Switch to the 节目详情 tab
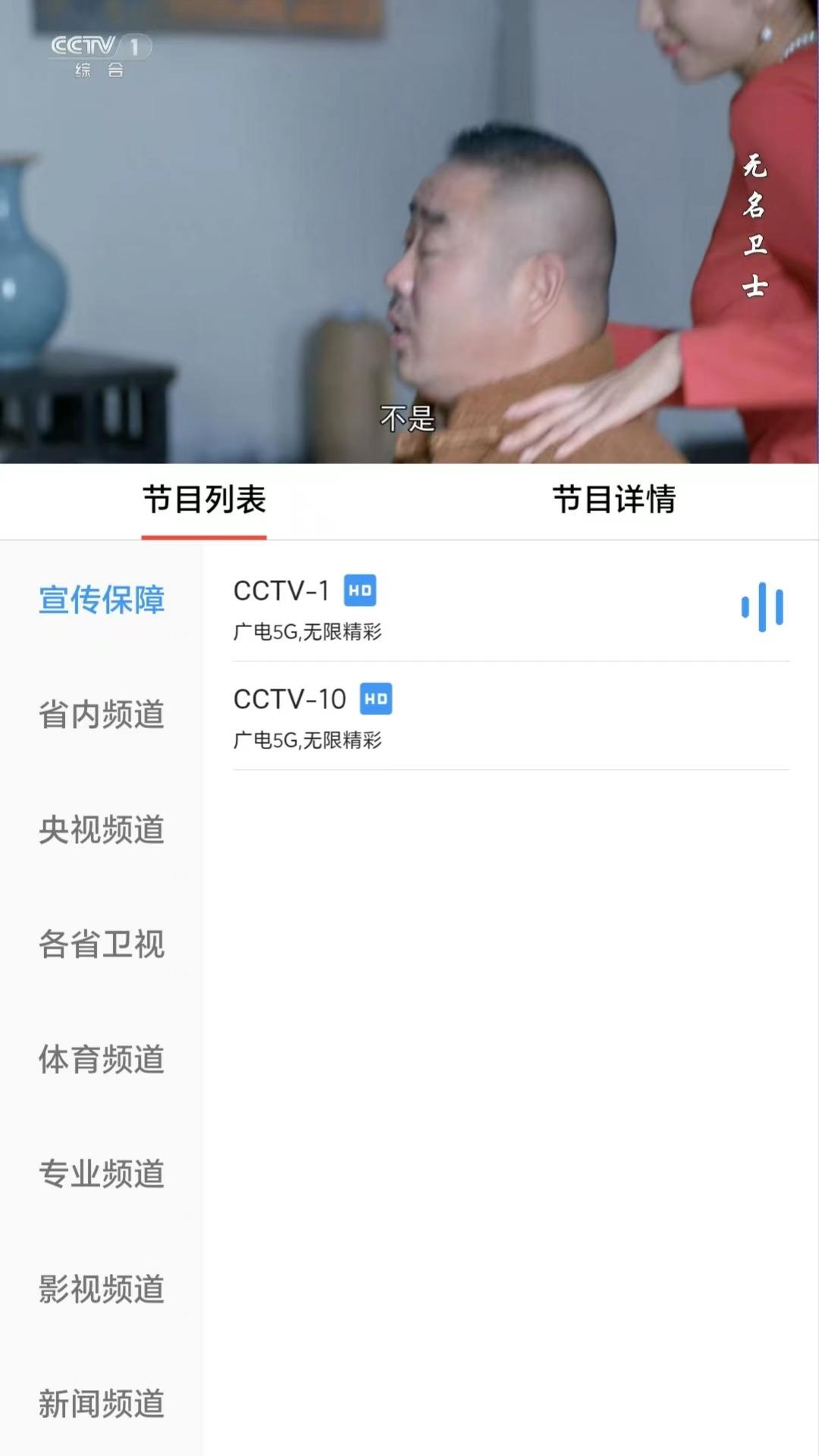Screen dimensions: 819x1456 pyautogui.click(x=616, y=500)
